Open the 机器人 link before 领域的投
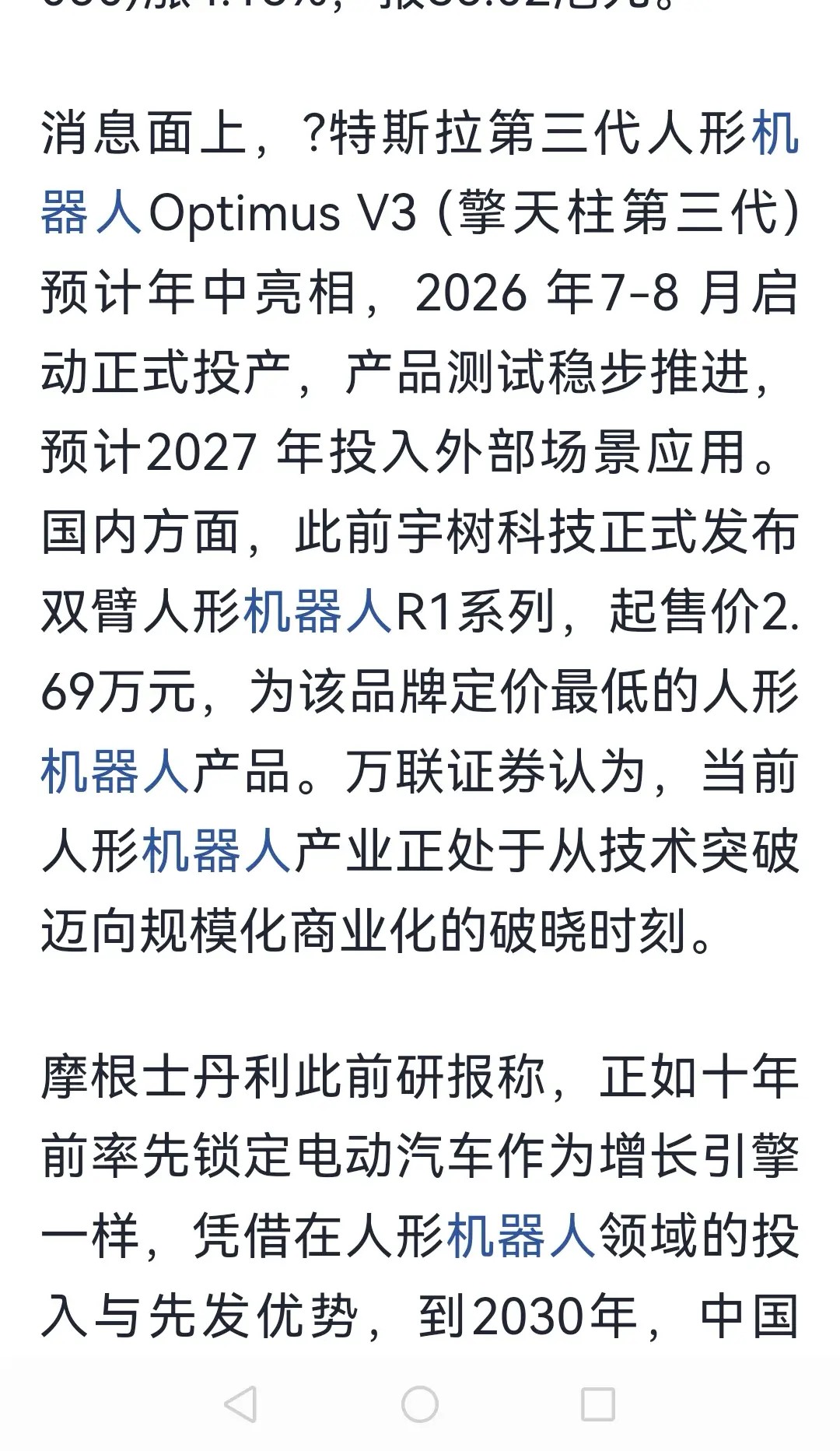The width and height of the screenshot is (840, 1451). (521, 1235)
